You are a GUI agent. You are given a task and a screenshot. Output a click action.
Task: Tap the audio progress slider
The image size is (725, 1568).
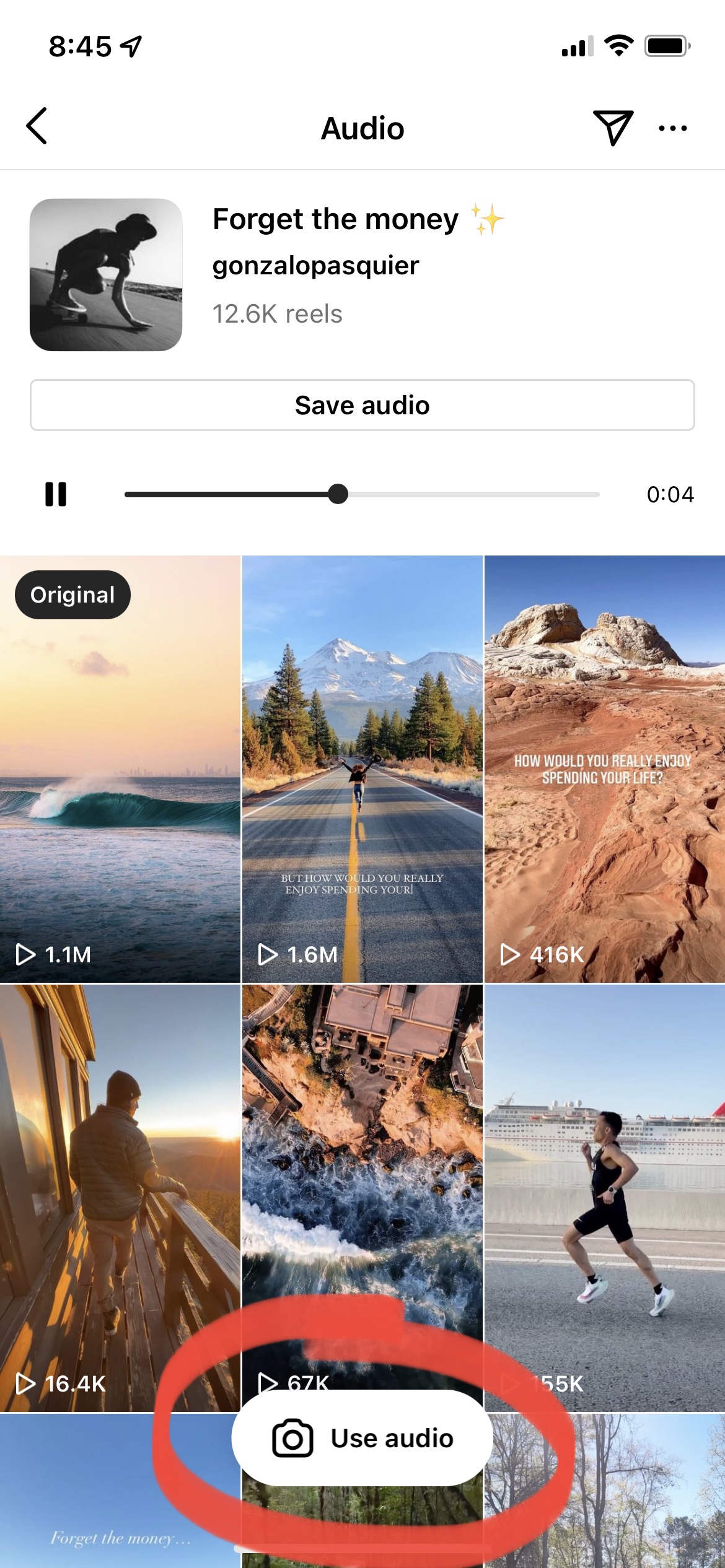pos(362,494)
